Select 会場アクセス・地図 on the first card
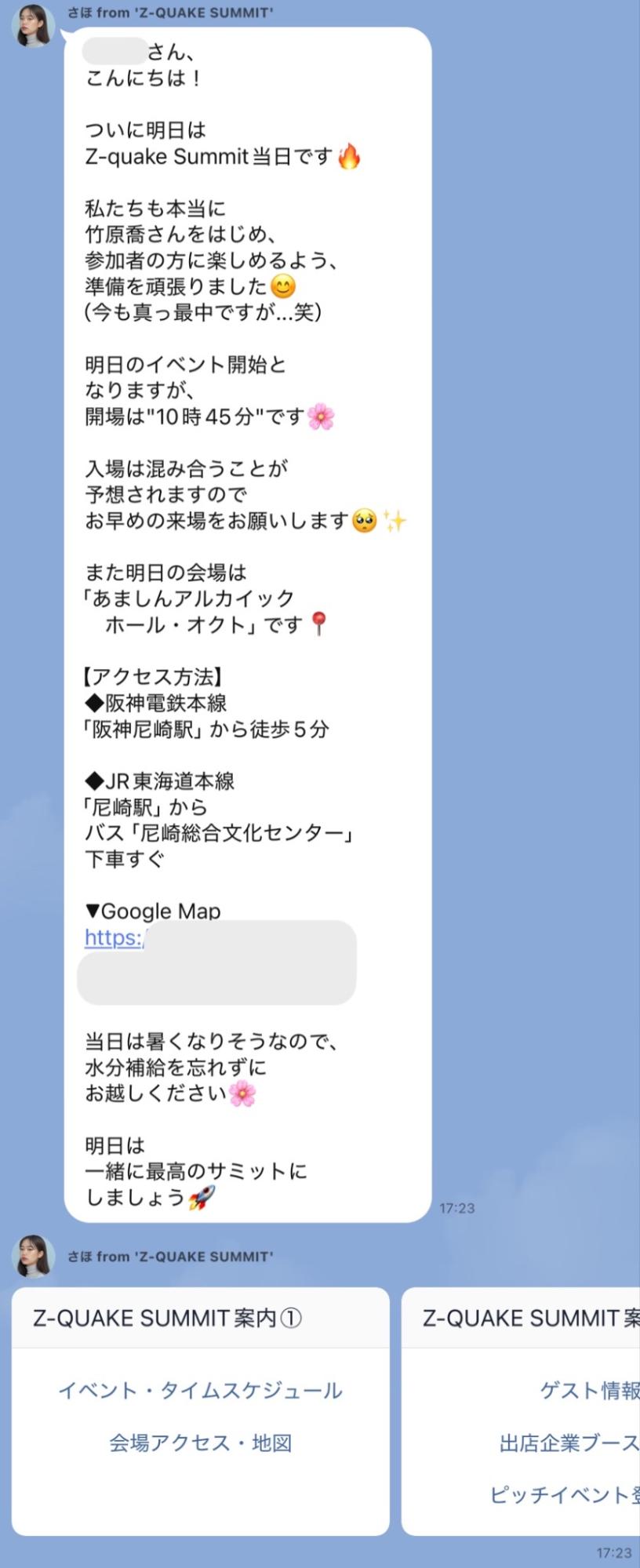 [202, 1442]
